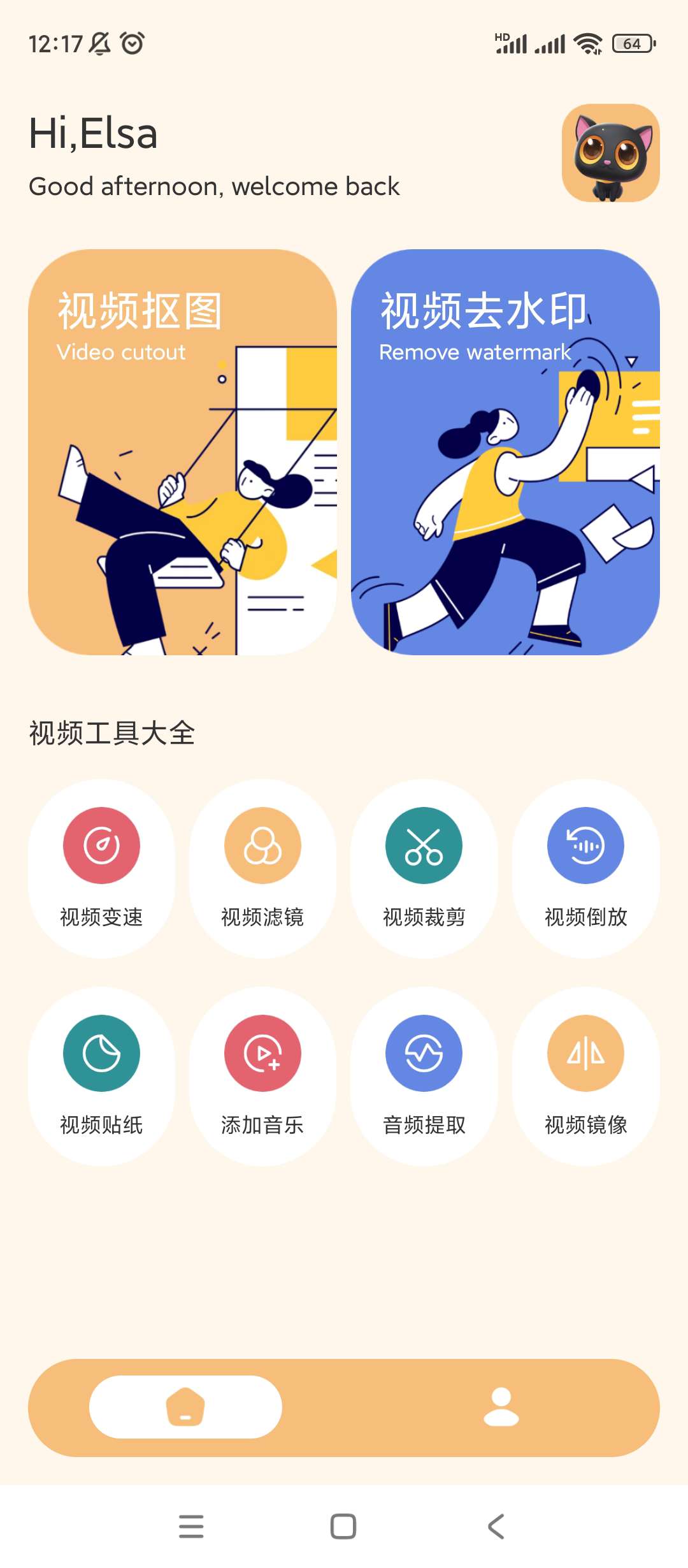688x1568 pixels.
Task: Open the Remove watermark card
Action: point(505,452)
